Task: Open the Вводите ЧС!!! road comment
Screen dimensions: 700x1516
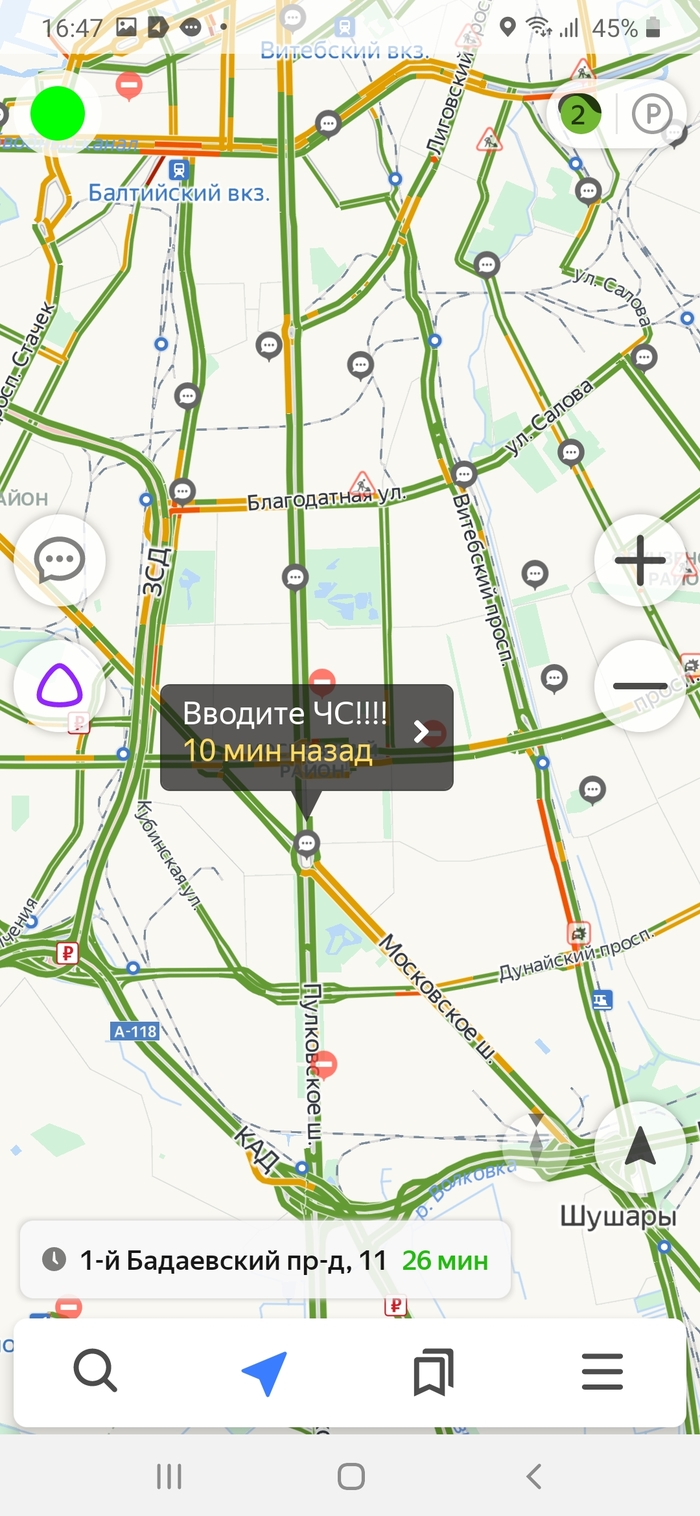Action: coord(306,736)
